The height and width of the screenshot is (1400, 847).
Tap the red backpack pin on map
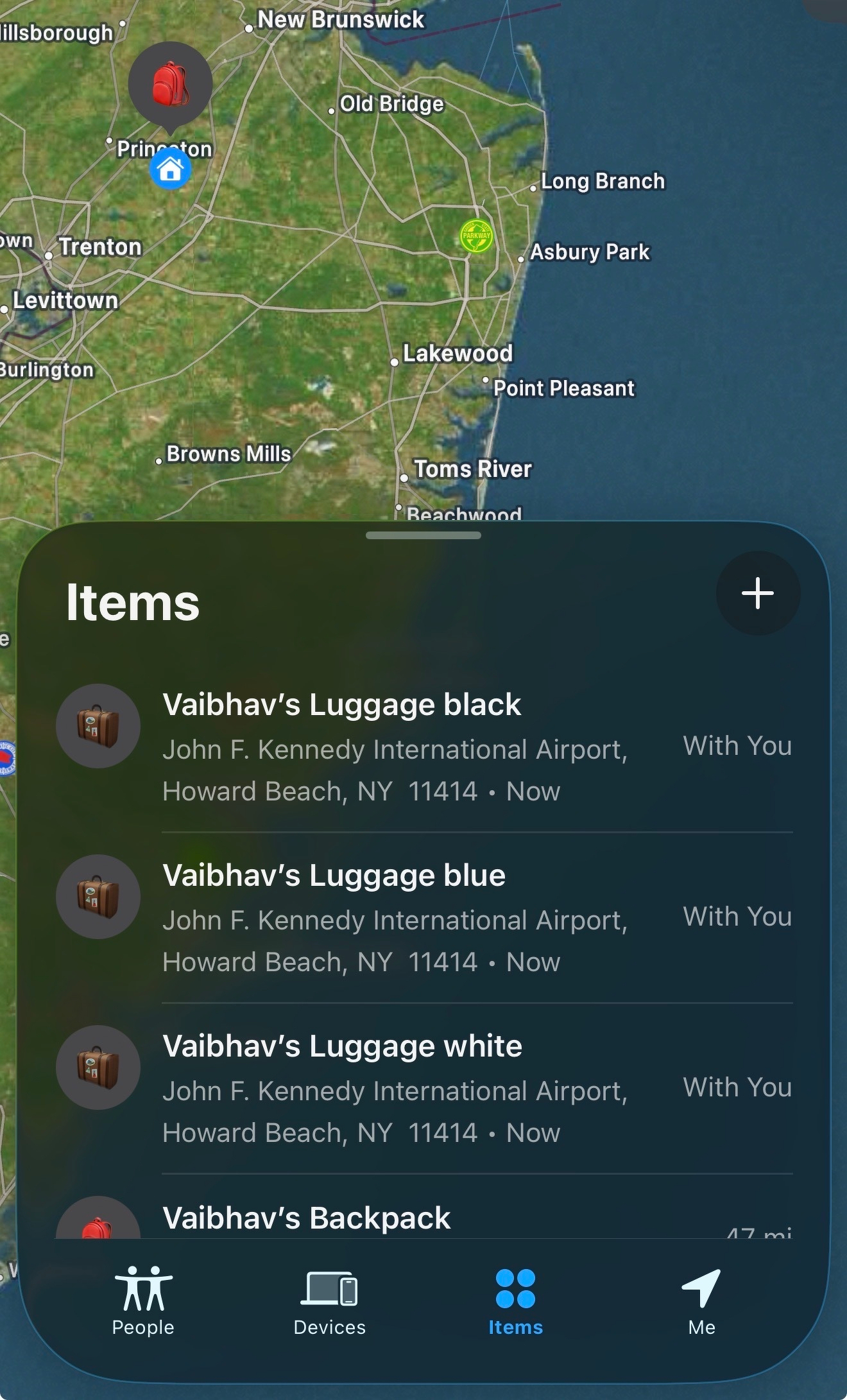(x=170, y=85)
